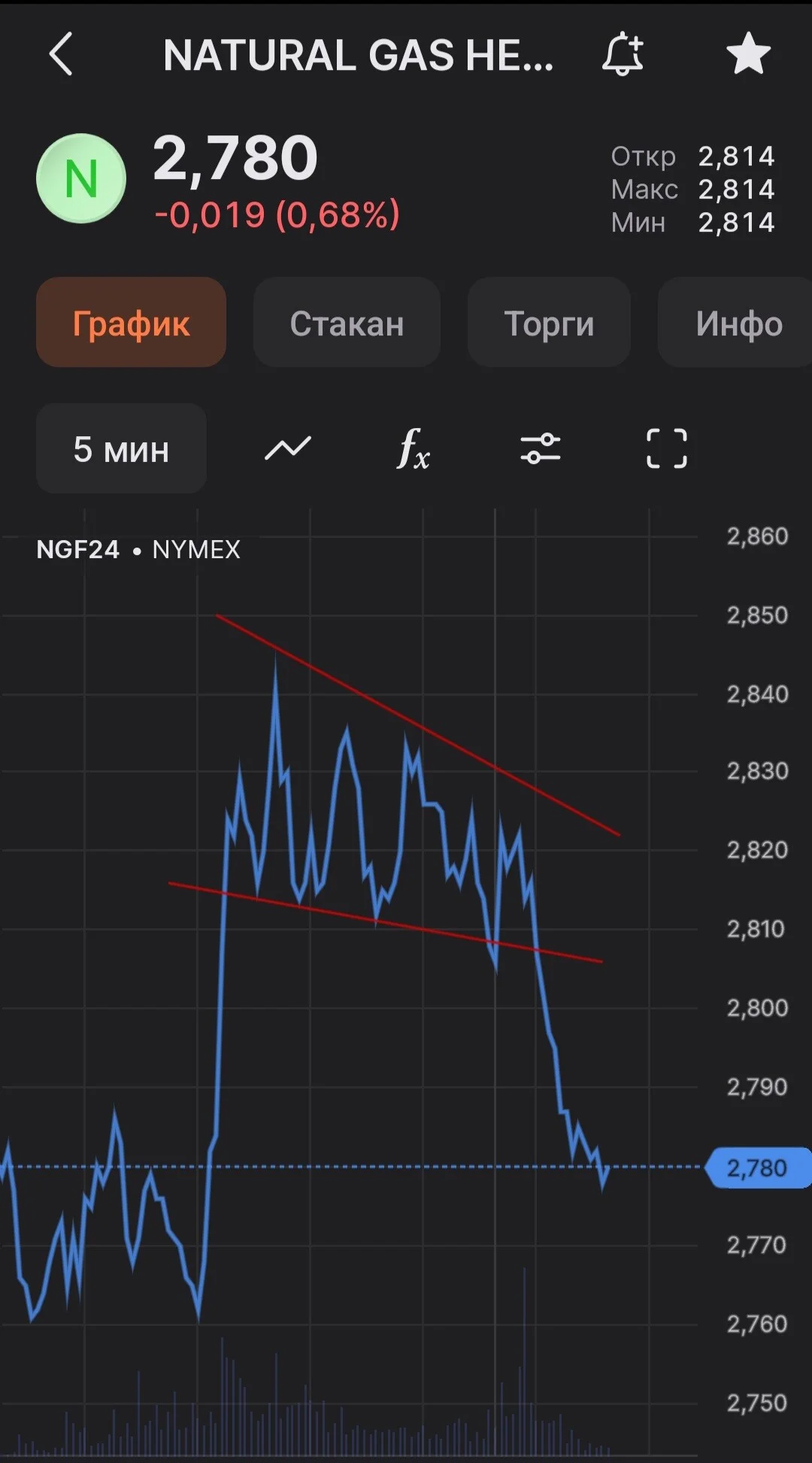Change the 5 мин chart interval
This screenshot has width=812, height=1463.
coord(121,448)
